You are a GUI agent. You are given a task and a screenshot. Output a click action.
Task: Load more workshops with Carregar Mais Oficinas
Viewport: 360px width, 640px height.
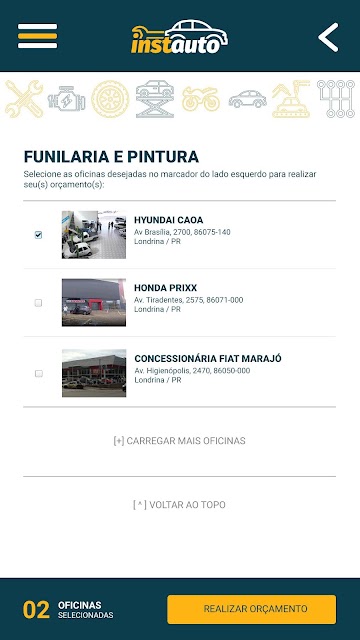[180, 441]
